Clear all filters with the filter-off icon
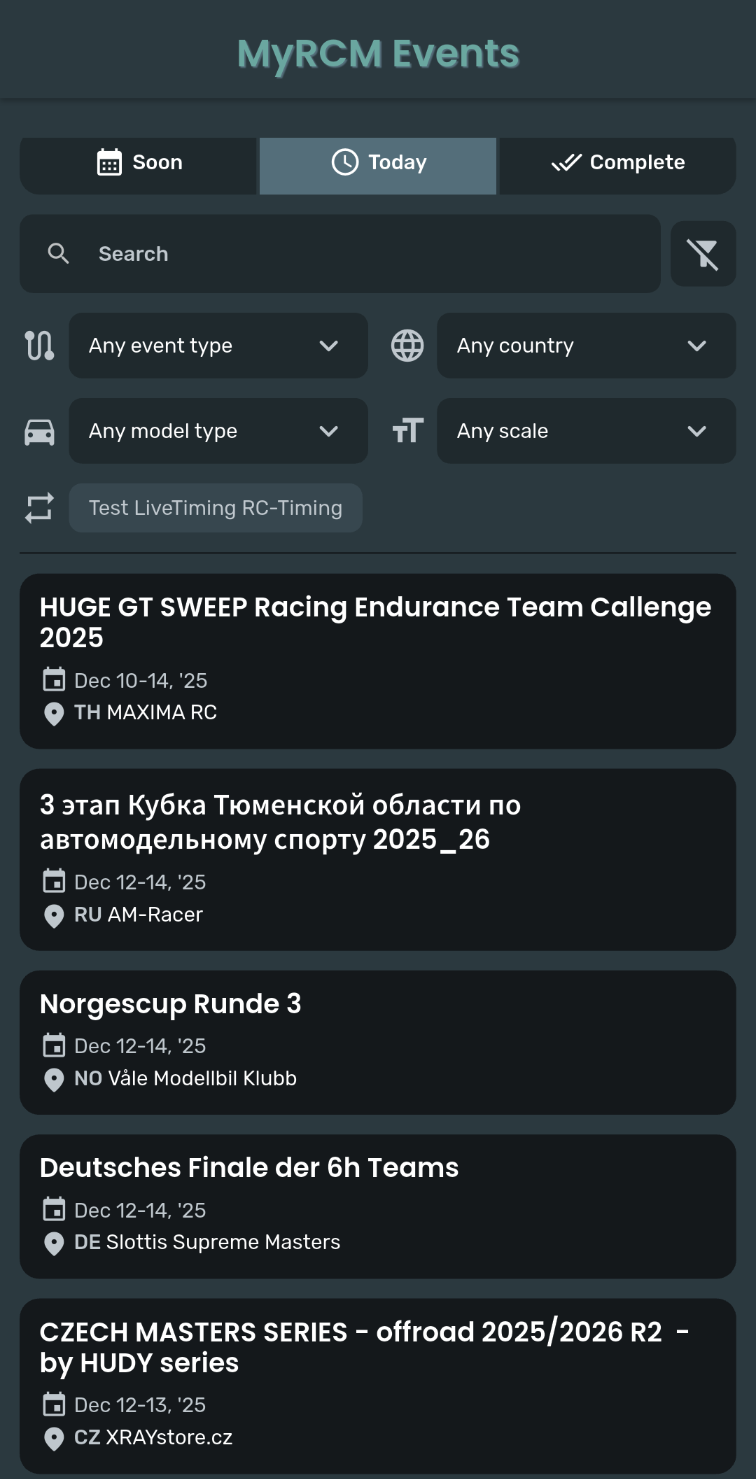756x1479 pixels. click(703, 254)
